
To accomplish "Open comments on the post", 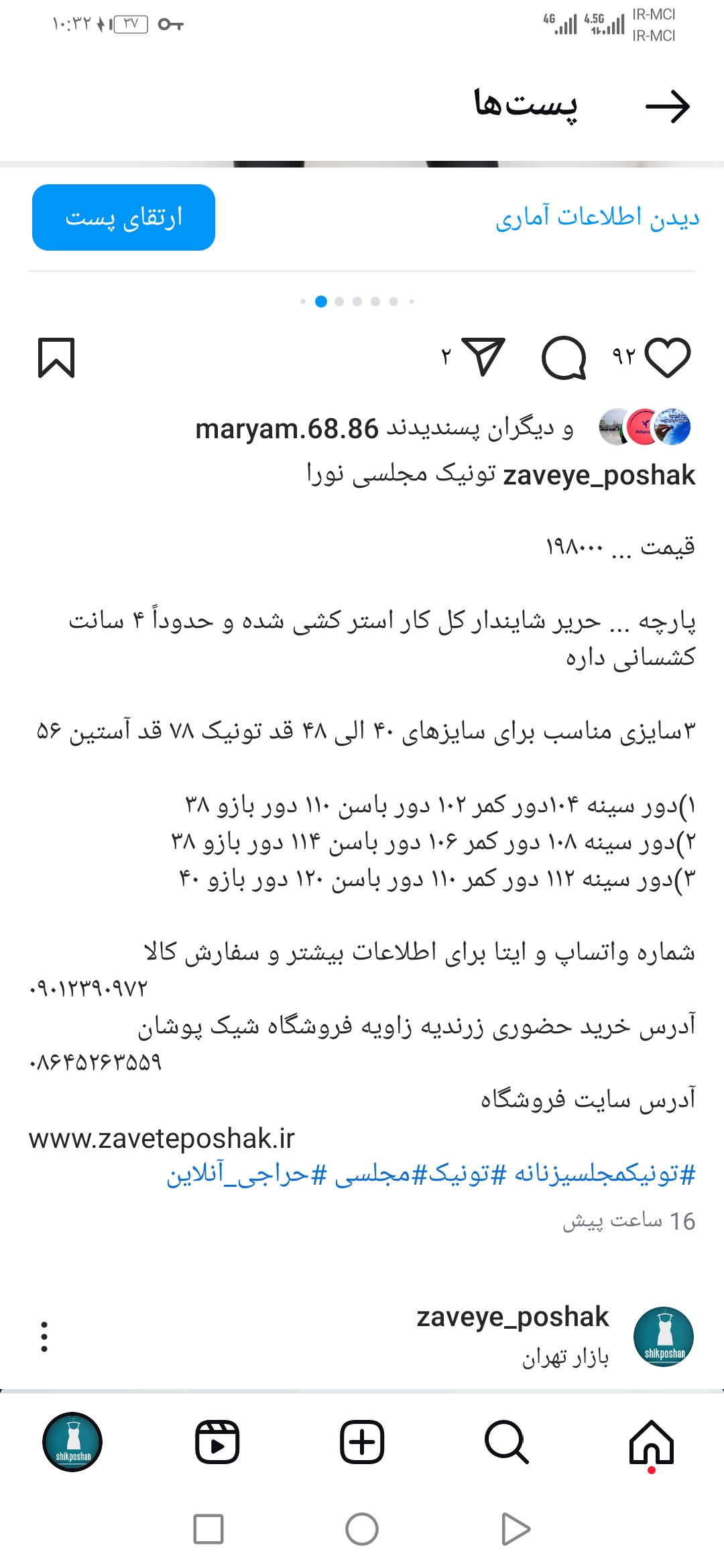I will [564, 357].
